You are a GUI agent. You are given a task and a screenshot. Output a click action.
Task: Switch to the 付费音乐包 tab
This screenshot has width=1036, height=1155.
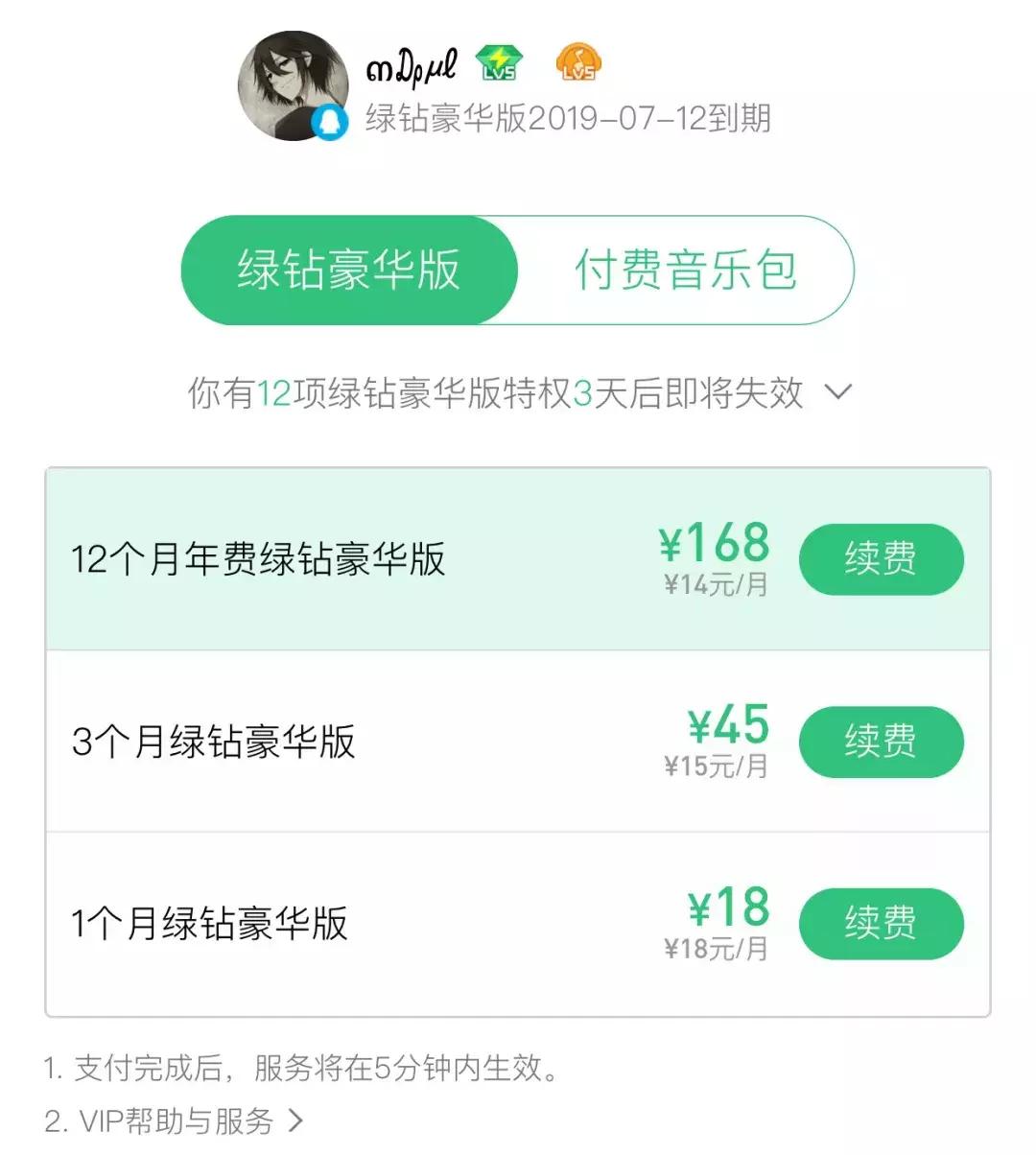pos(685,271)
